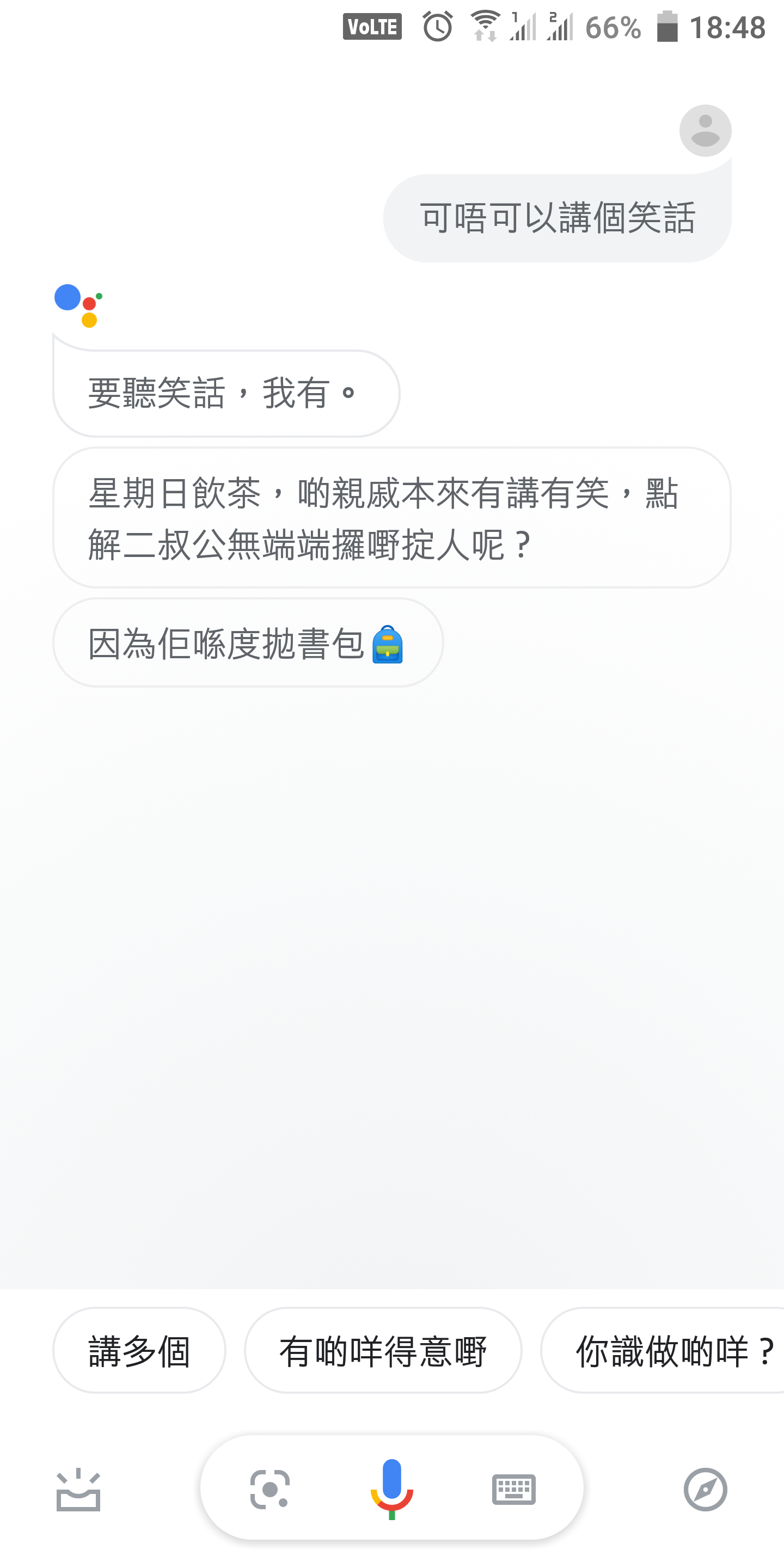Viewport: 784px width, 1568px height.
Task: Tap the 可唔可以講個笑話 message to edit
Action: click(x=557, y=218)
